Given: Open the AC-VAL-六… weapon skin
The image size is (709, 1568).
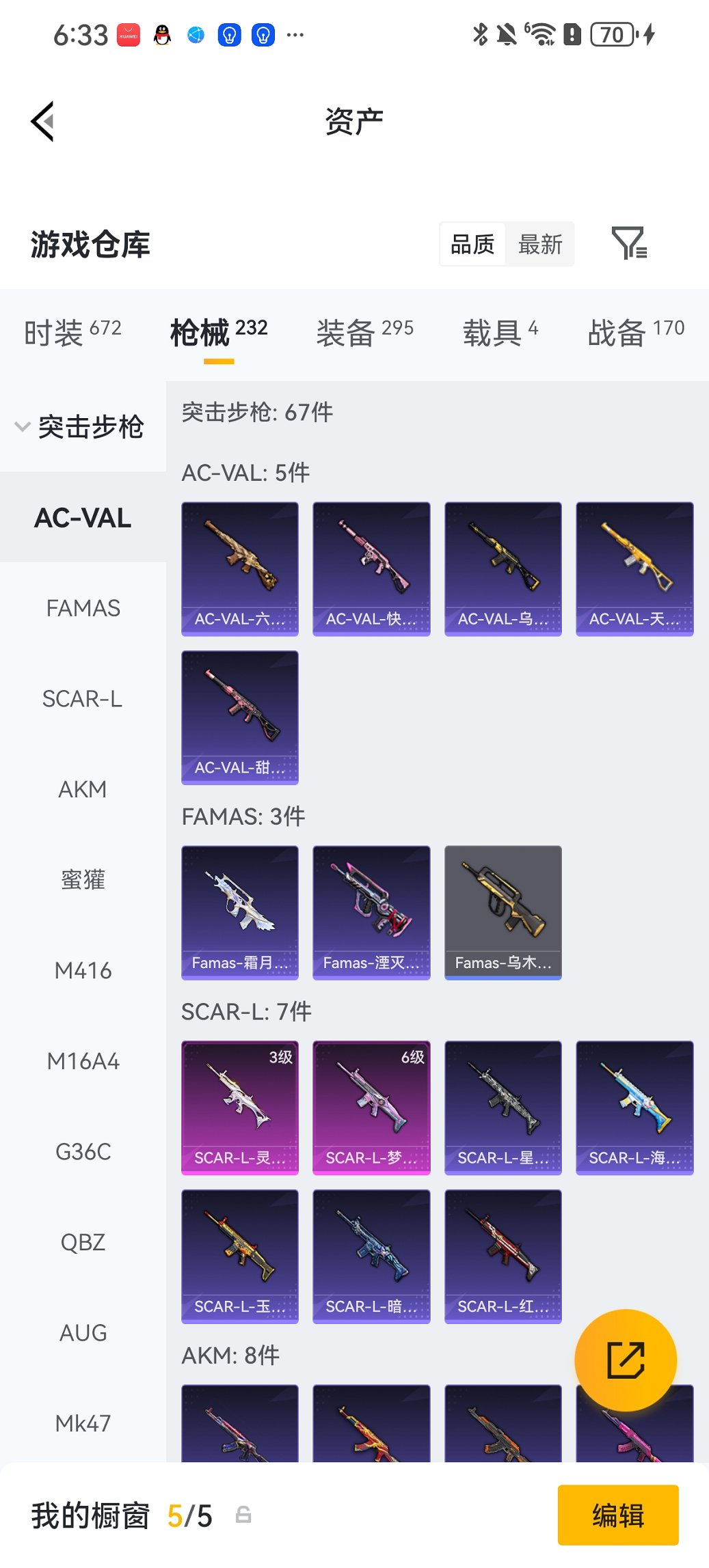Looking at the screenshot, I should [x=240, y=568].
